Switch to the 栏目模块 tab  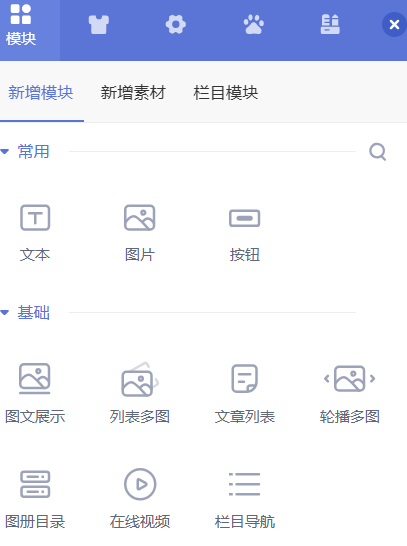click(x=226, y=93)
